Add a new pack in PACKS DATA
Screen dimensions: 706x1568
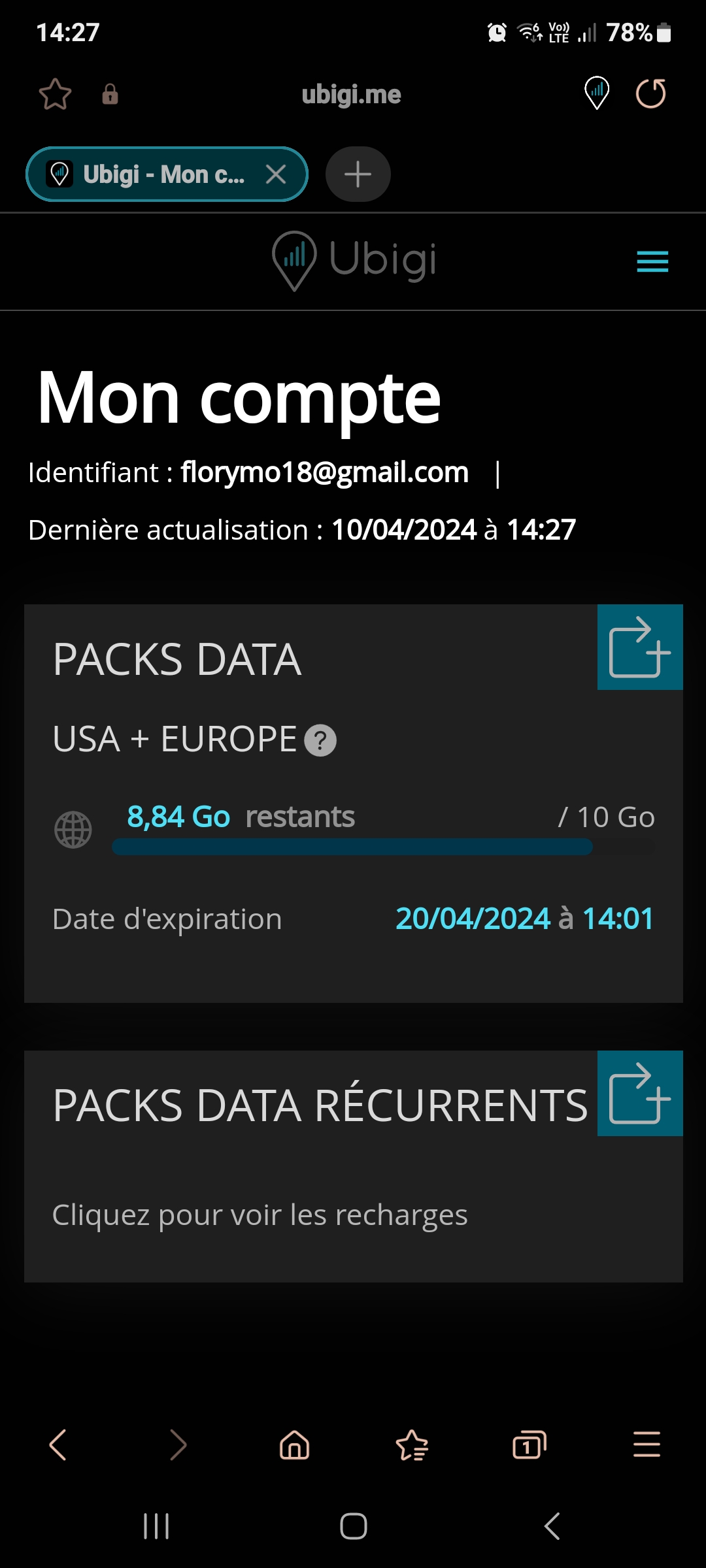[x=640, y=647]
